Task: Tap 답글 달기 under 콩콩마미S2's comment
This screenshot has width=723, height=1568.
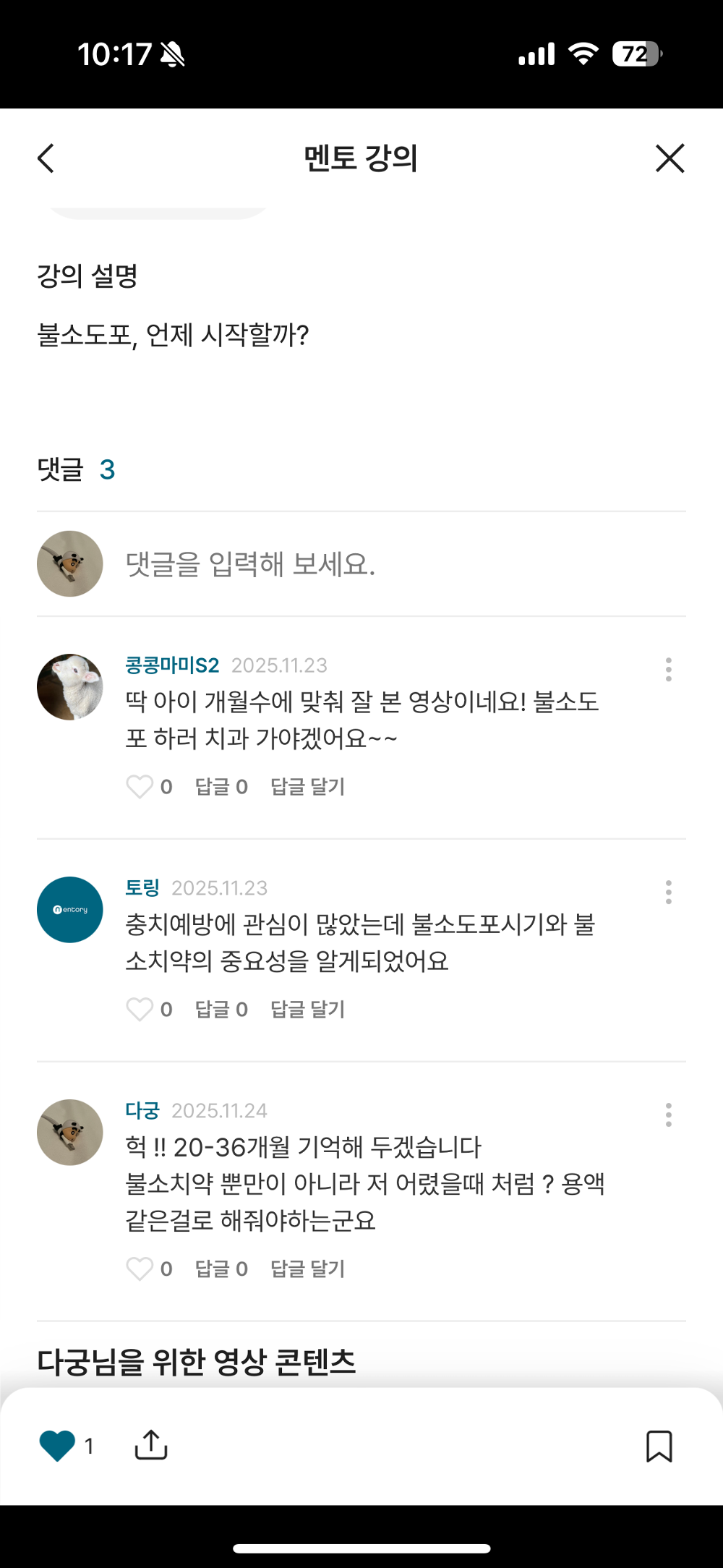Action: click(x=307, y=786)
